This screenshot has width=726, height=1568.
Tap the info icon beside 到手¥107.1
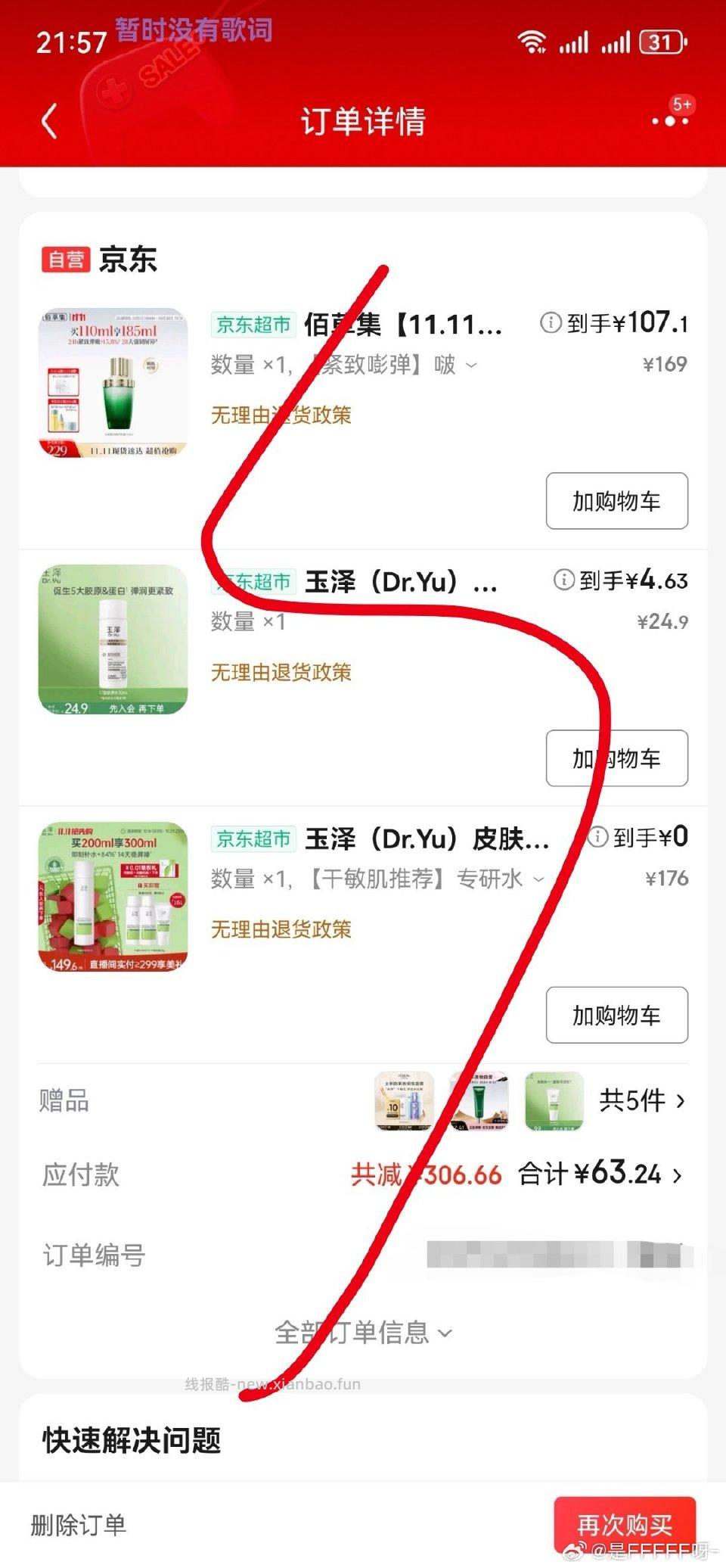tap(551, 322)
